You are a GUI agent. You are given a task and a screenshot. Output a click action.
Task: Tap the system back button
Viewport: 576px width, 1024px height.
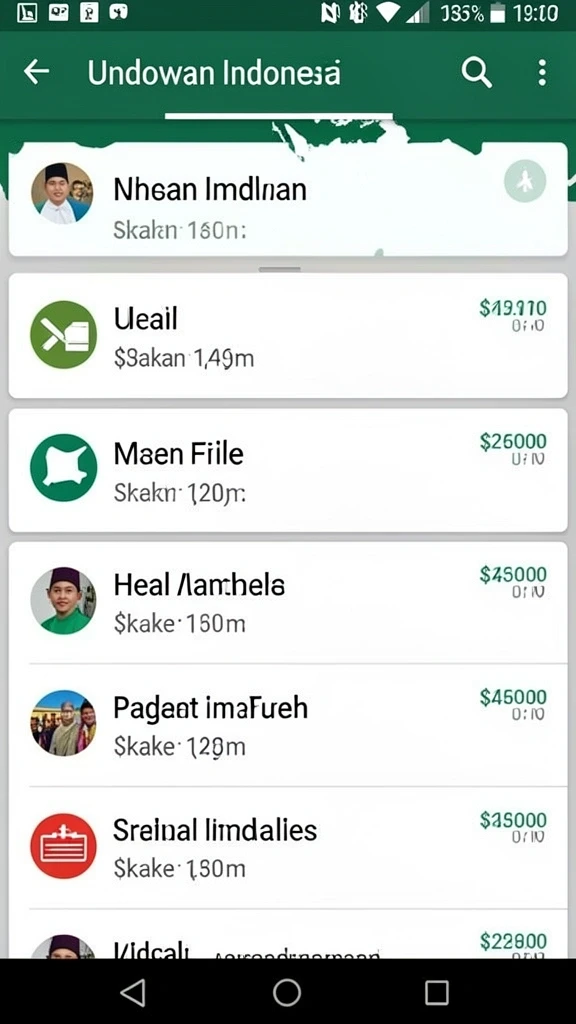[x=133, y=993]
